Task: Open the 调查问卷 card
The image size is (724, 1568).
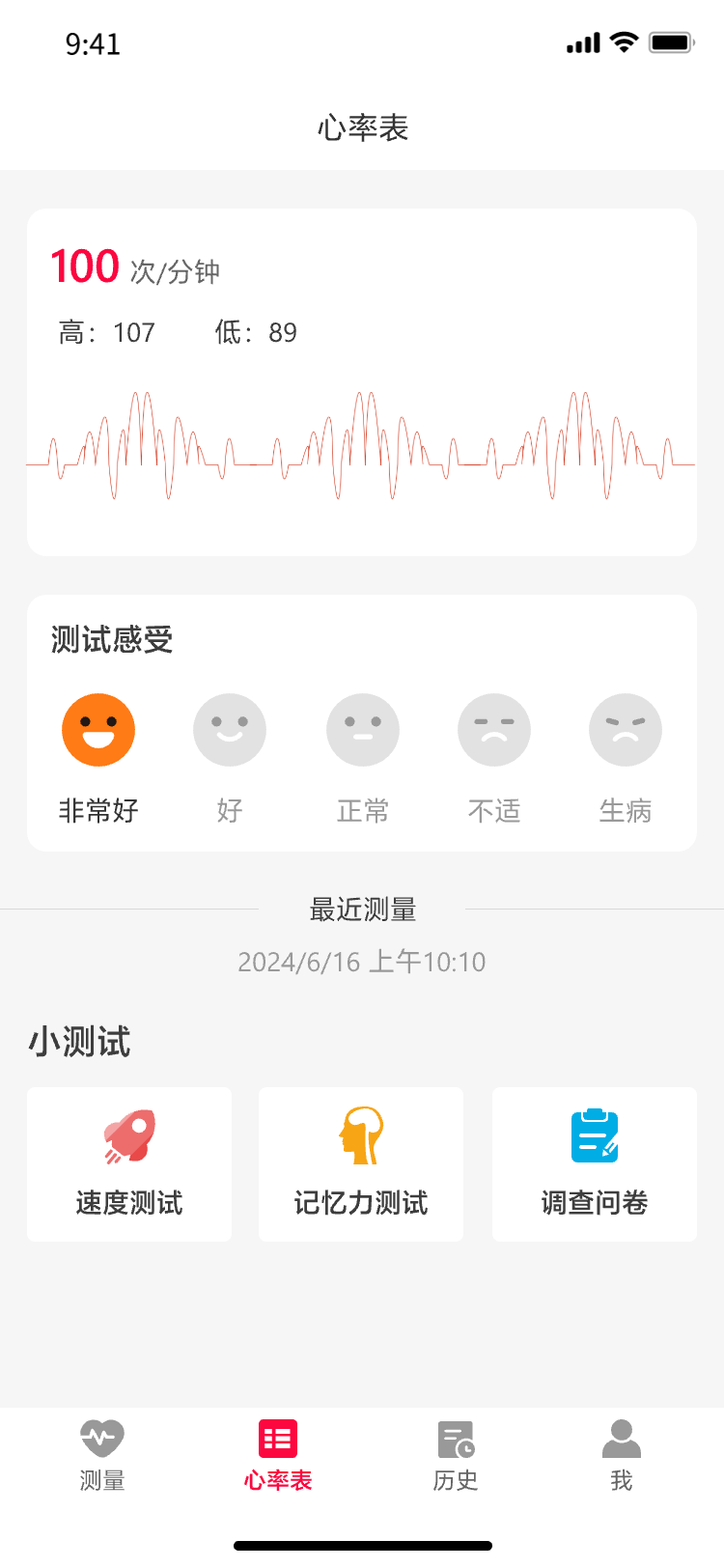Action: point(594,1163)
